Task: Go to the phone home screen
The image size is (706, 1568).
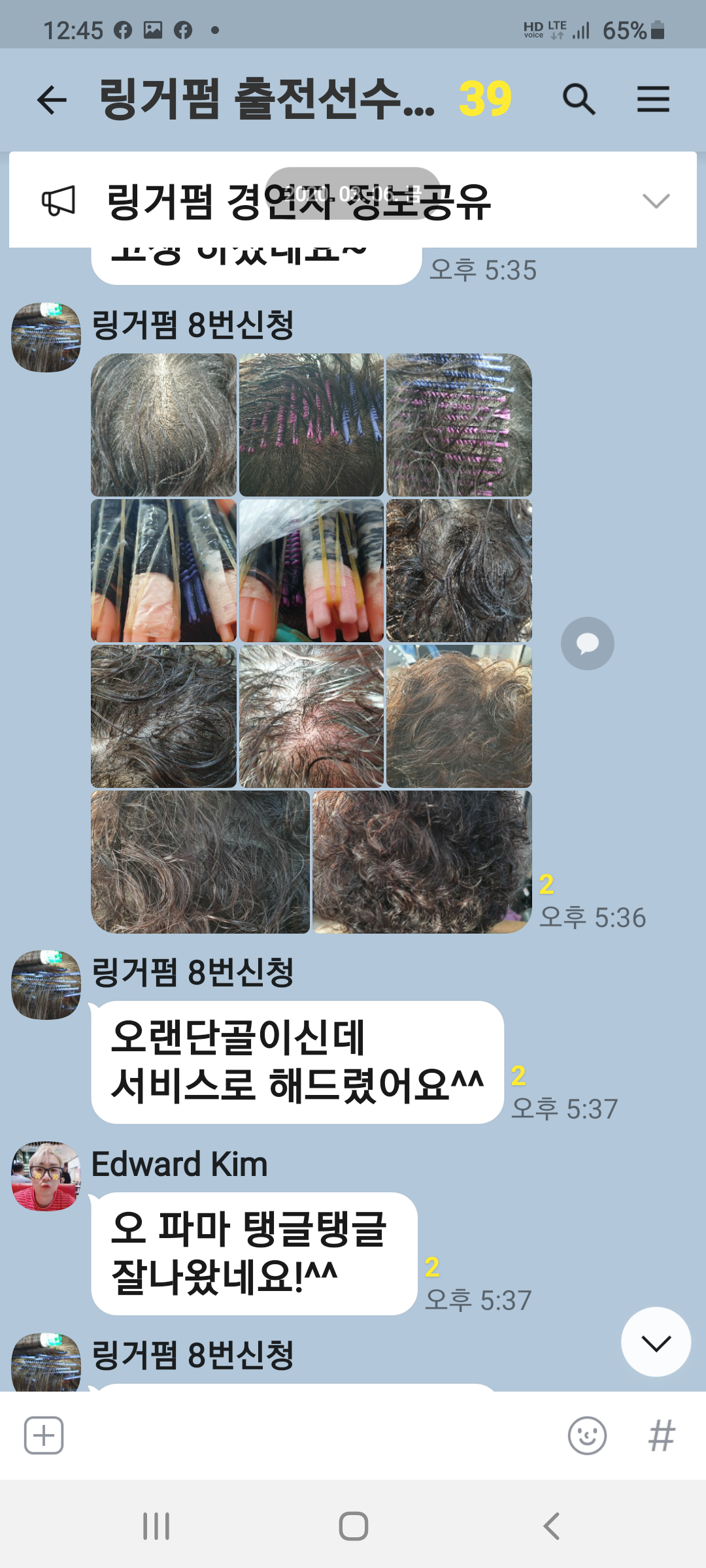Action: [x=353, y=1526]
